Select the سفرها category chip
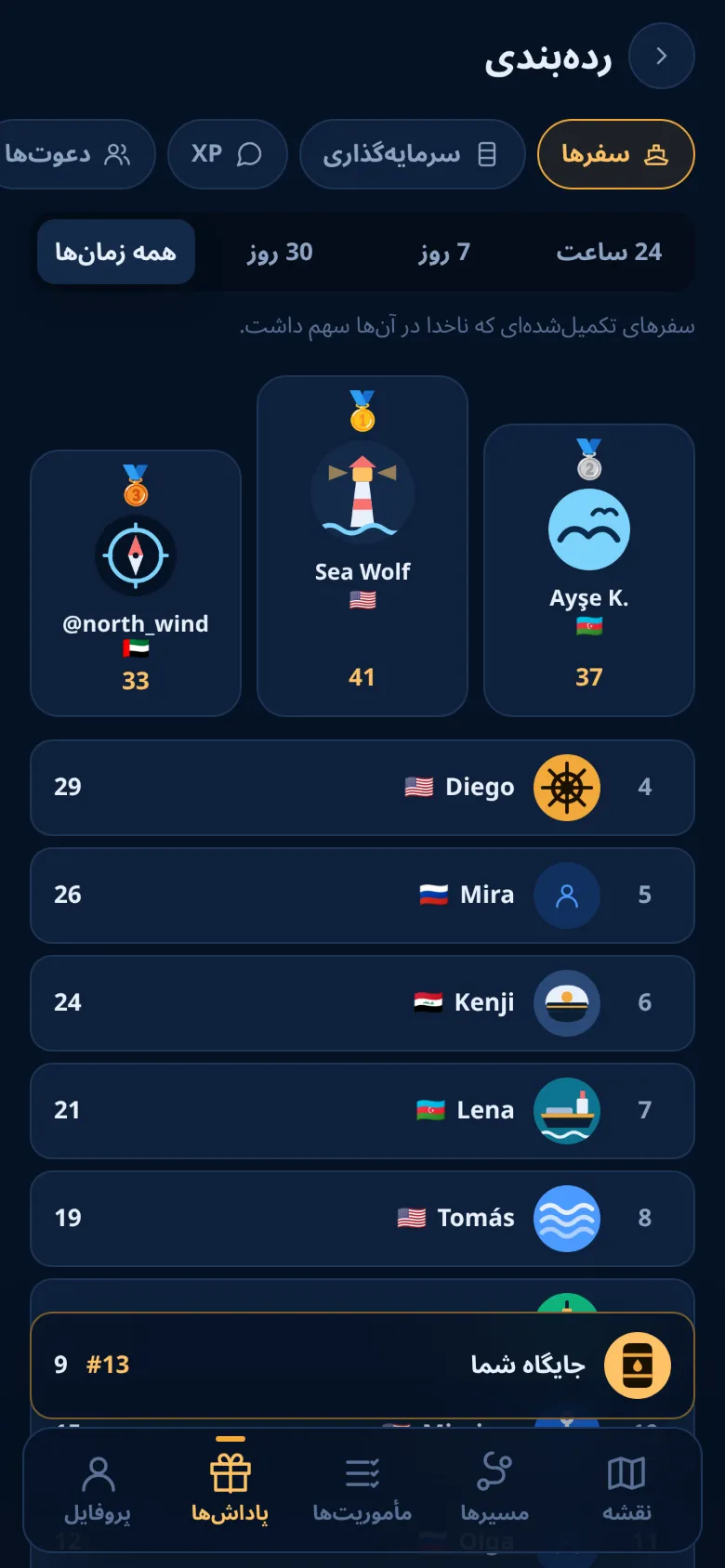Image resolution: width=725 pixels, height=1568 pixels. (615, 154)
